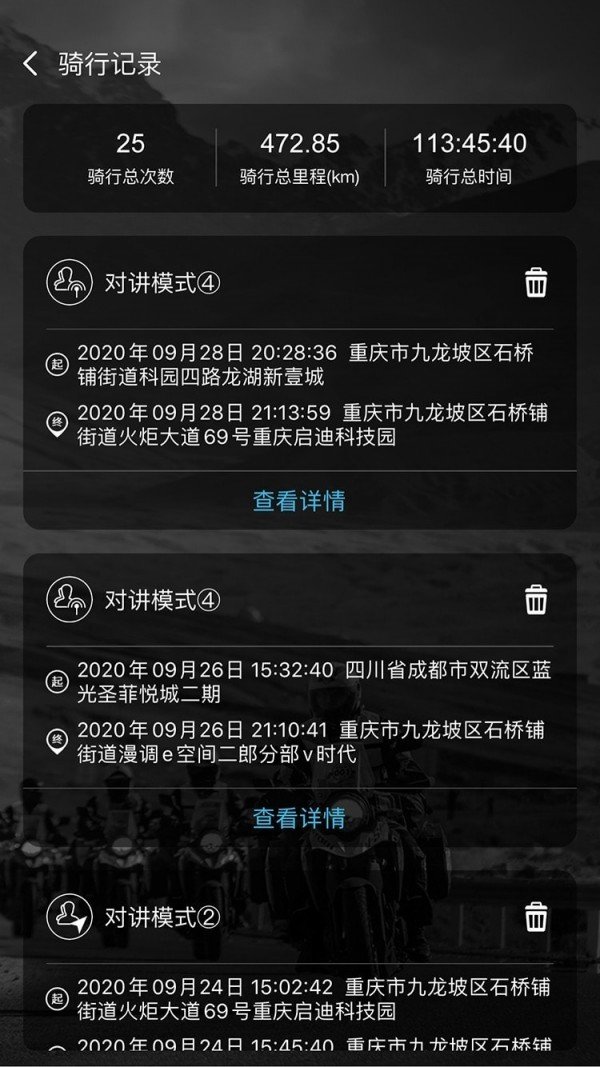Delete the 09月28日 ride record
600x1067 pixels.
coord(536,283)
